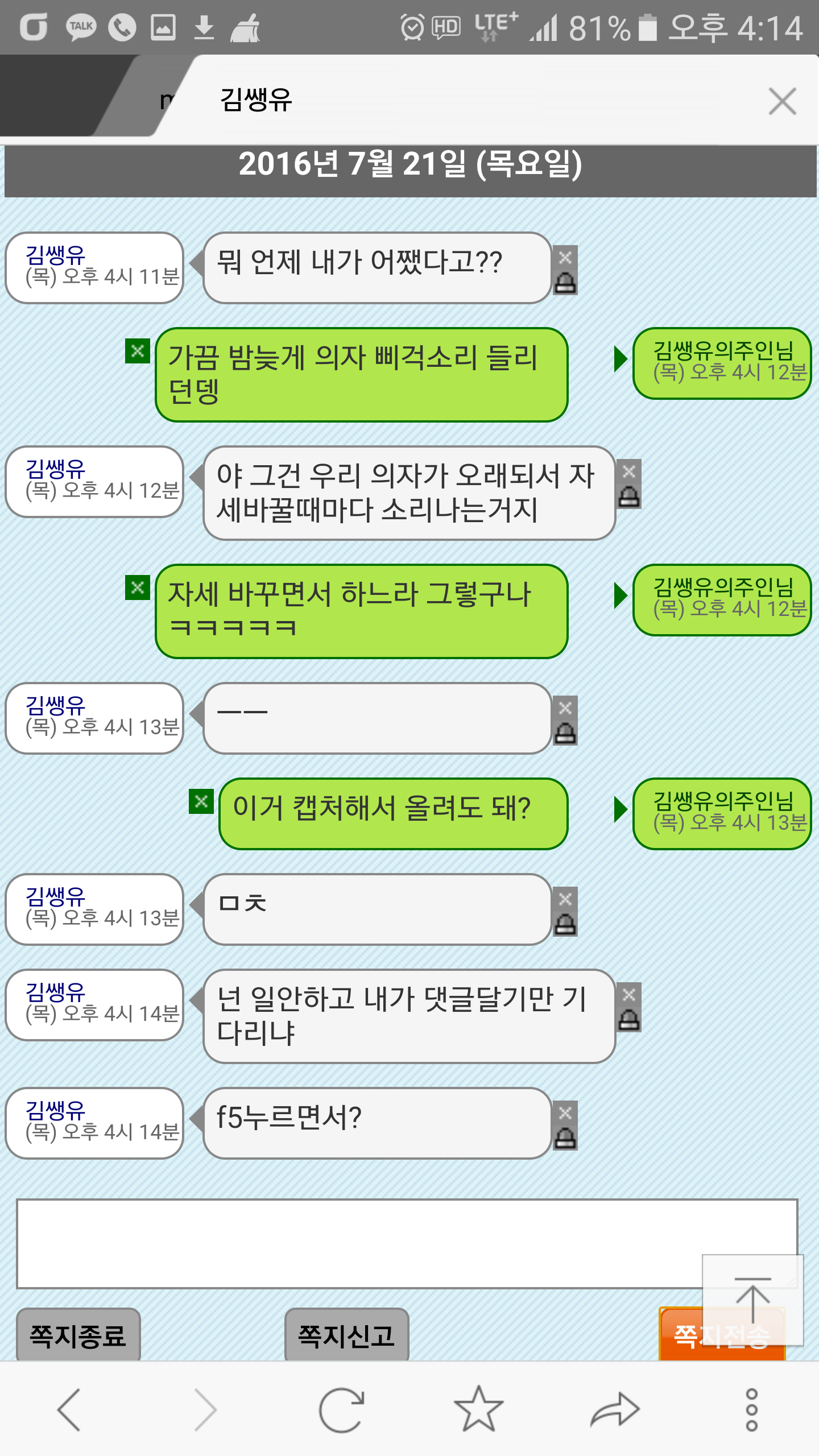Share this page
Screen dimensions: 819x1456
tap(615, 1409)
